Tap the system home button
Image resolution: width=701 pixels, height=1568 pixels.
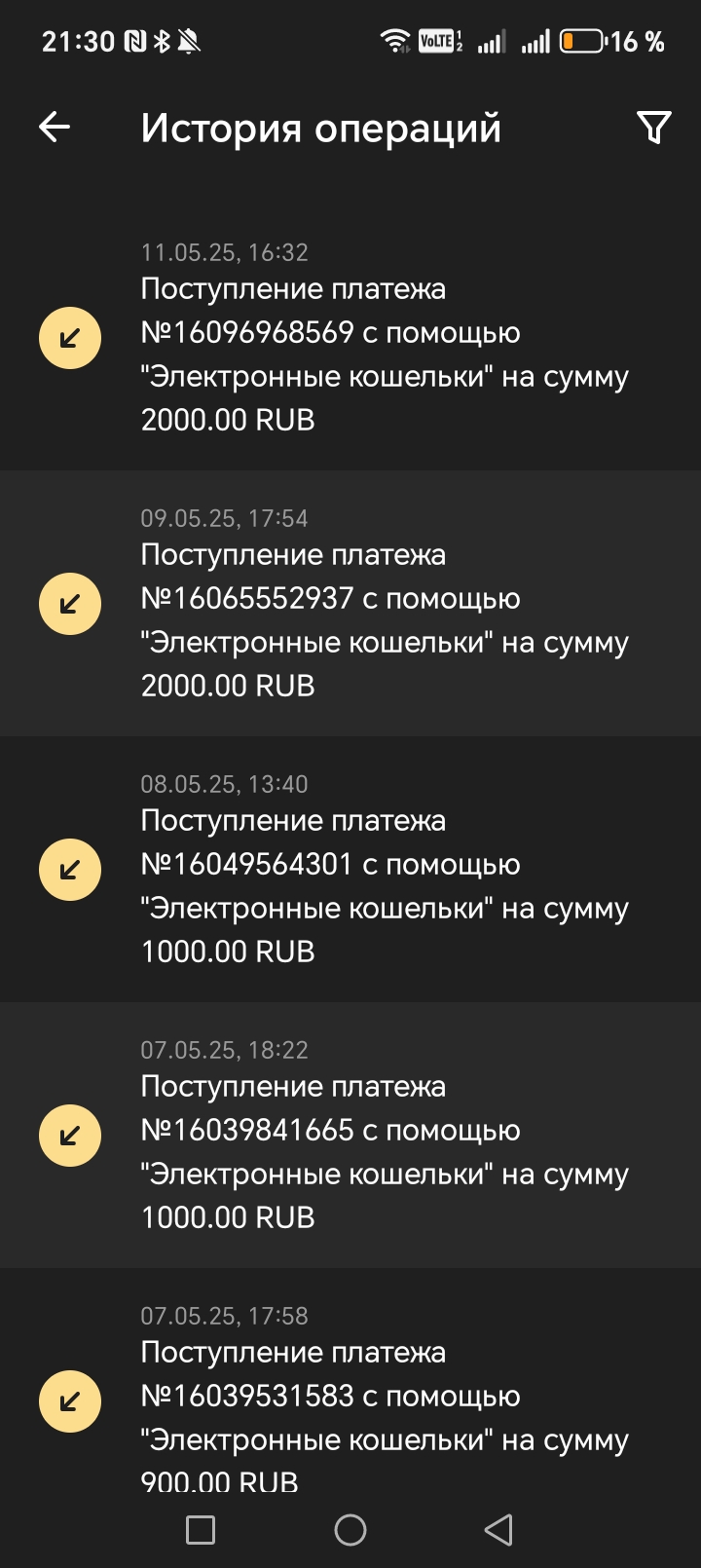pos(350,1530)
